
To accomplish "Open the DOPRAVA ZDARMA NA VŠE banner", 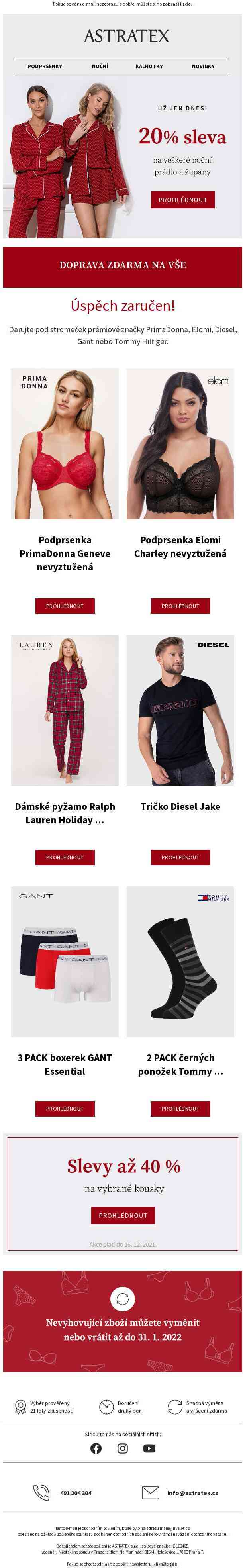I will [x=122, y=265].
